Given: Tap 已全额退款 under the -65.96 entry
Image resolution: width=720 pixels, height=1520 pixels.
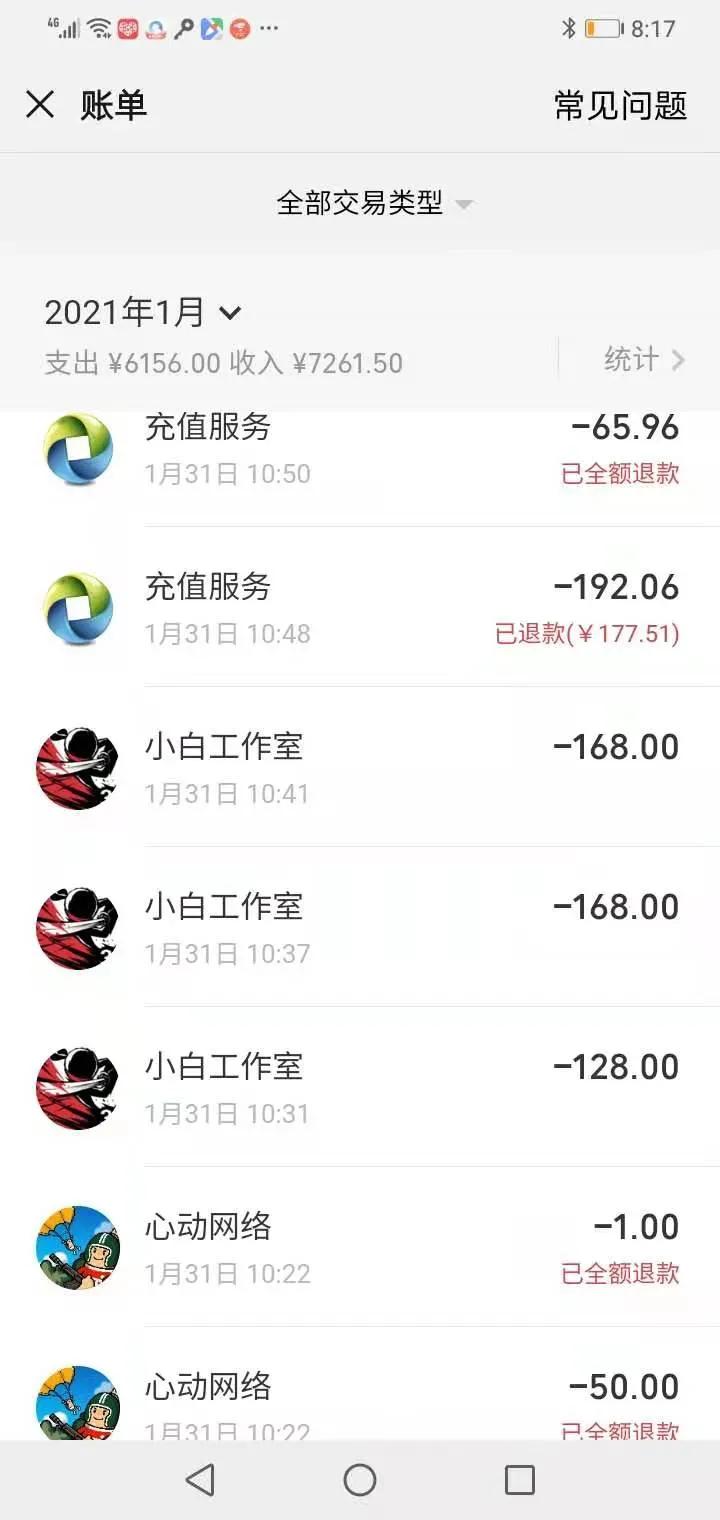Looking at the screenshot, I should tap(618, 475).
